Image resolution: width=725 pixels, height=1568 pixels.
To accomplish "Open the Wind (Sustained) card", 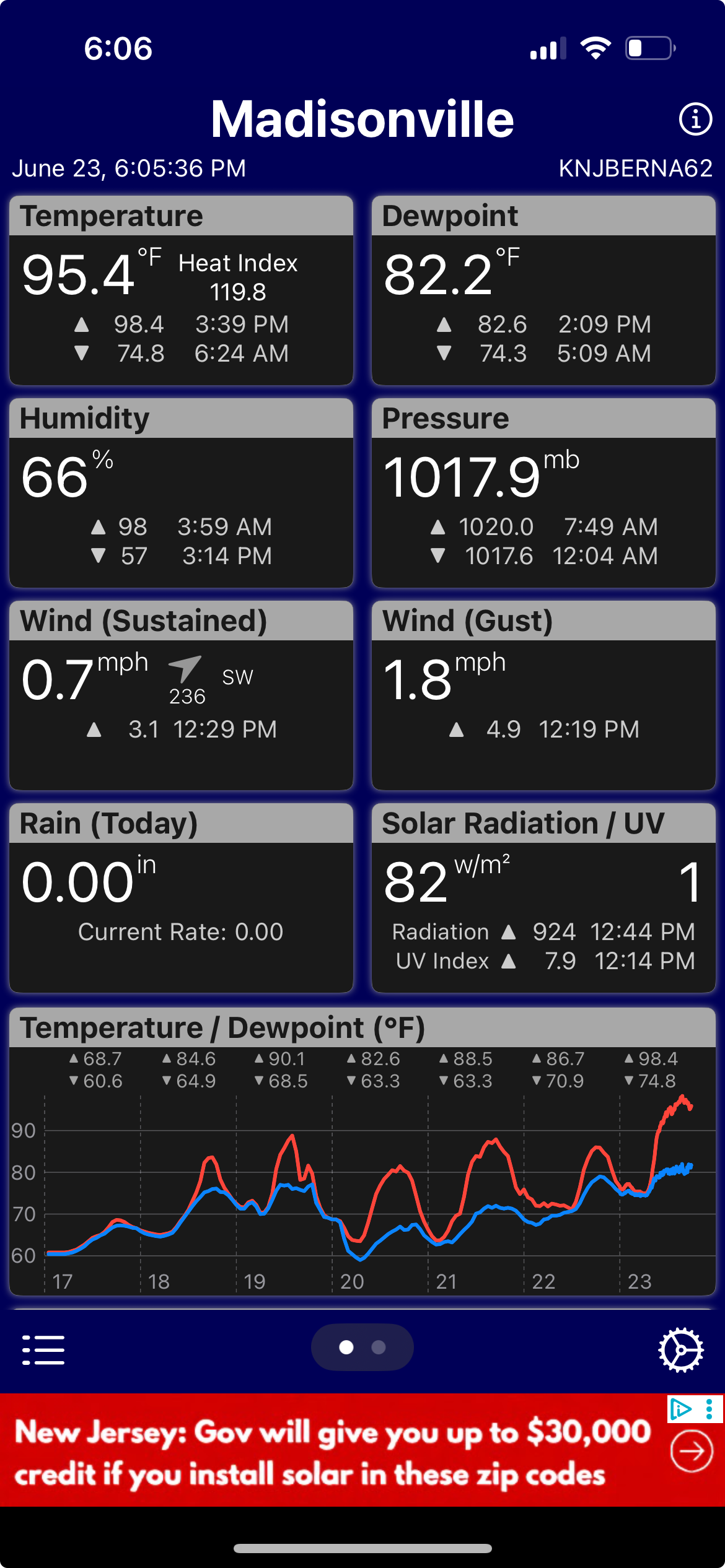I will [x=181, y=695].
